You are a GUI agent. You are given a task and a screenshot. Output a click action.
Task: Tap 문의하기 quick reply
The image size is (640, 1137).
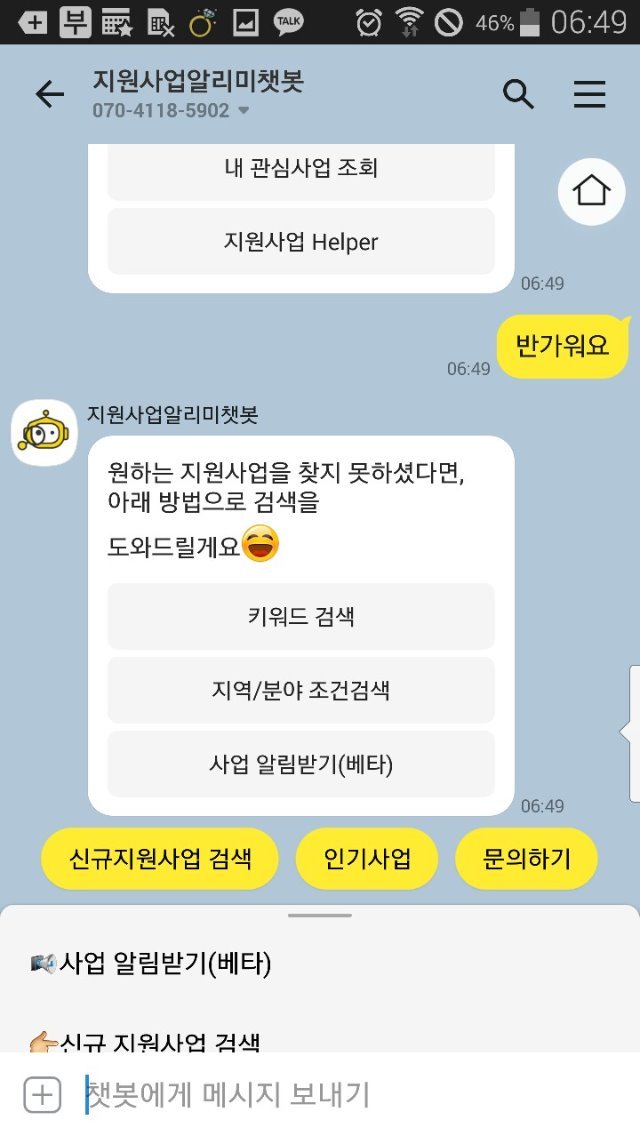tap(526, 859)
